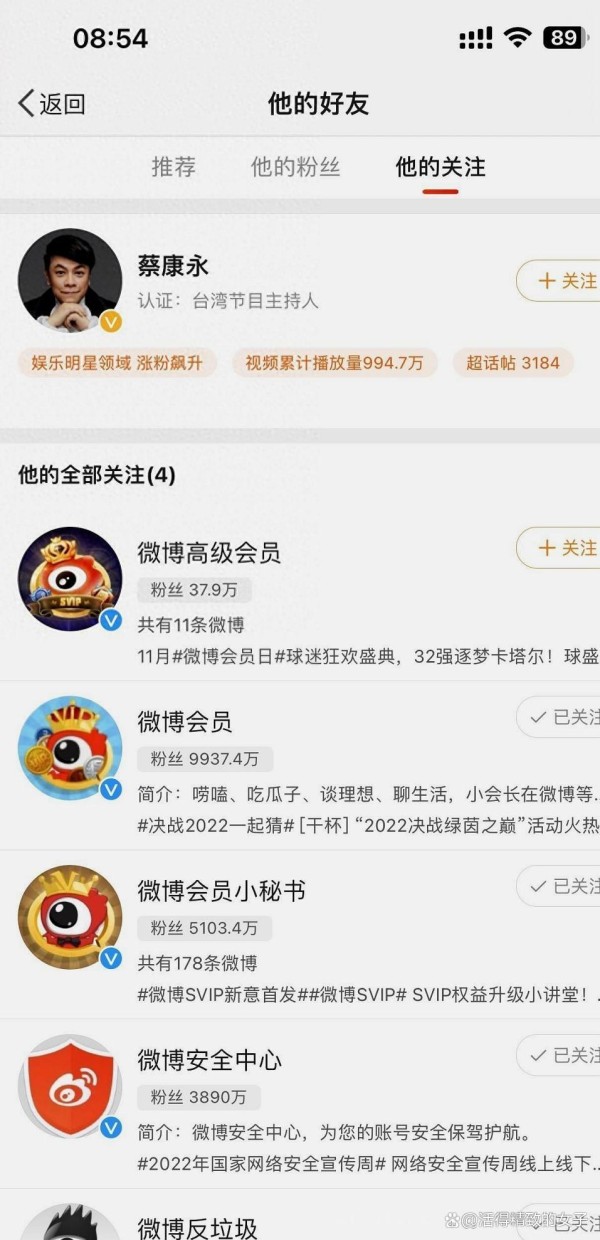
Task: Open 蔡康永's profile avatar
Action: [70, 281]
